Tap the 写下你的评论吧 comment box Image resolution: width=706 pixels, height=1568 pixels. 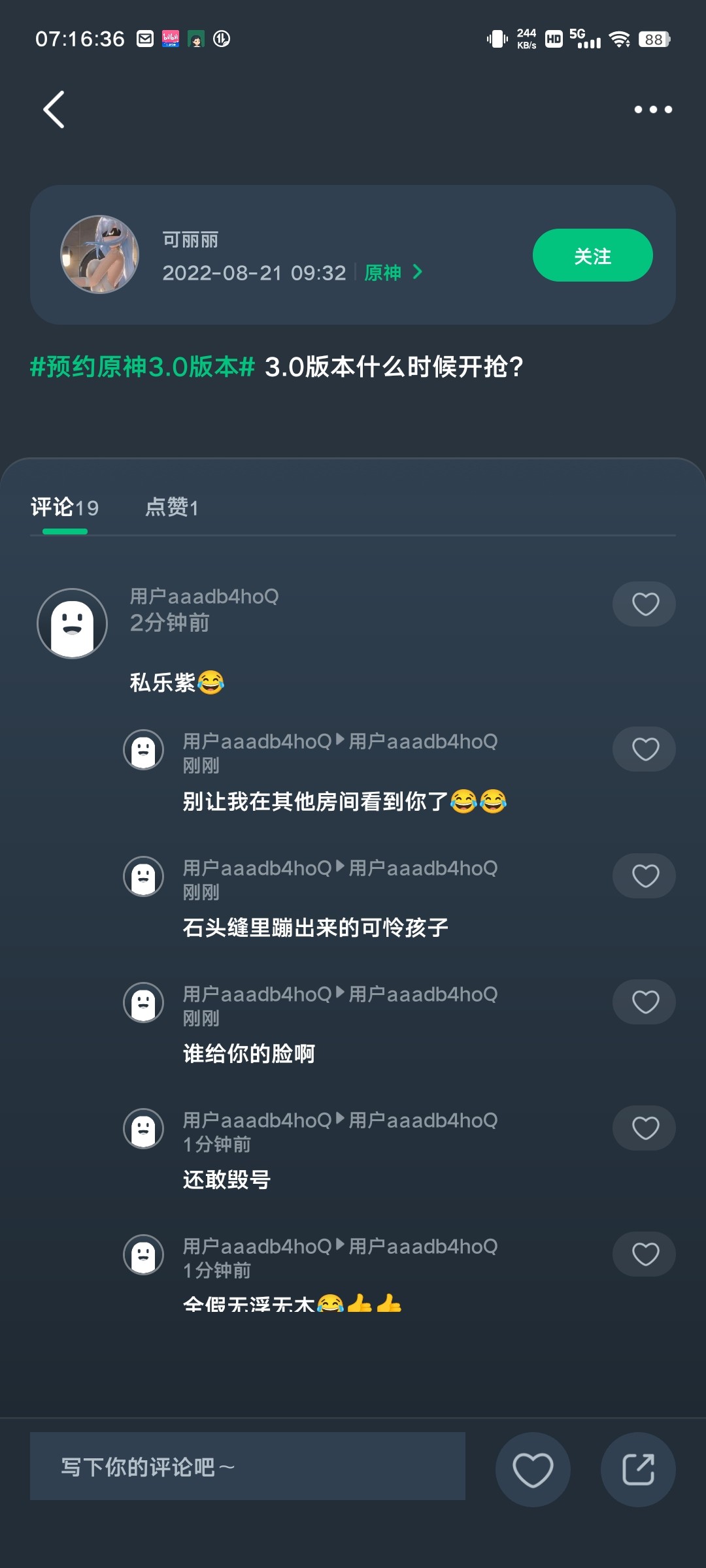[247, 1467]
